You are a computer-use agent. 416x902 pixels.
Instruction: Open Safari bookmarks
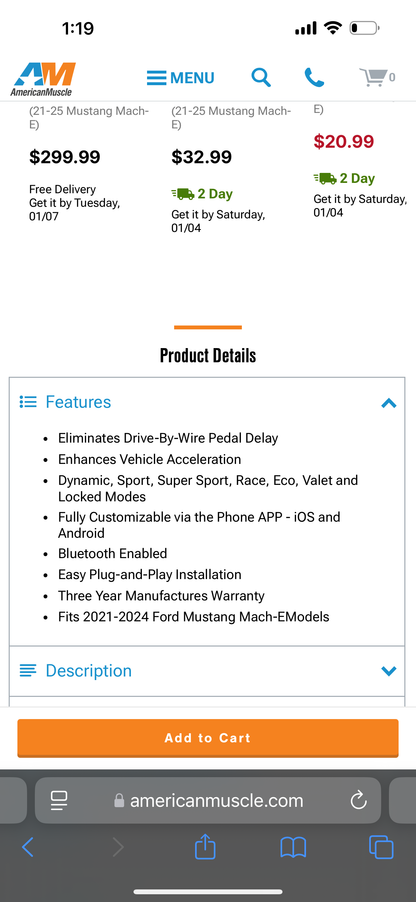point(293,847)
